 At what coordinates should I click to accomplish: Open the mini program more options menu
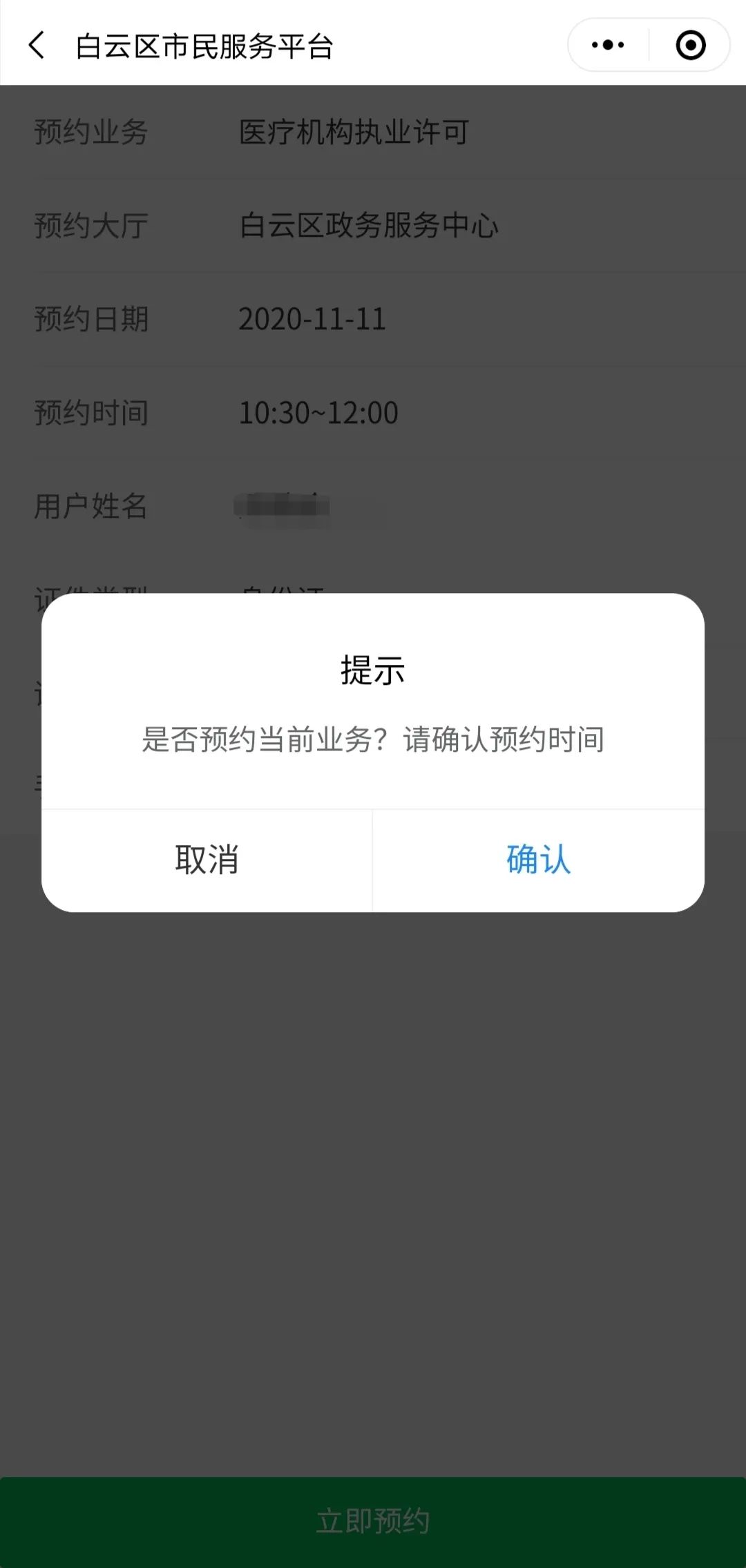608,46
